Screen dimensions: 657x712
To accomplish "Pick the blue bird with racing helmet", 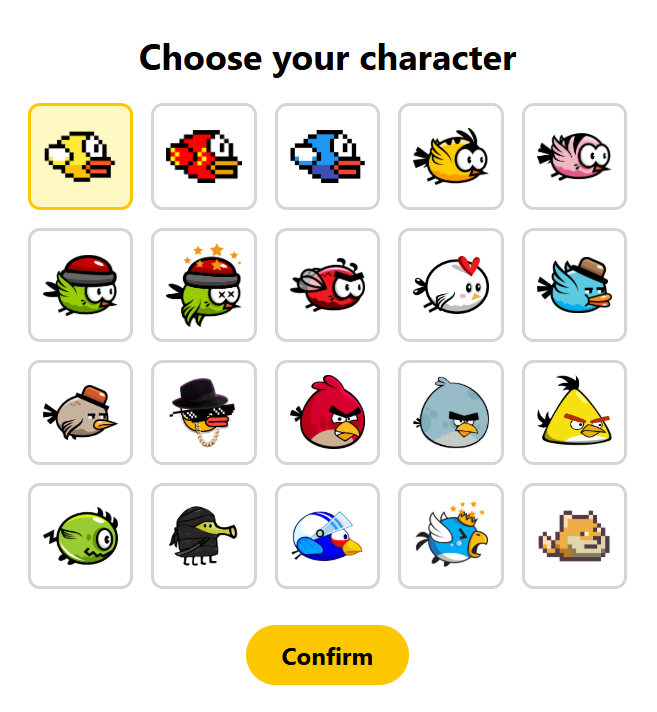I will [327, 537].
